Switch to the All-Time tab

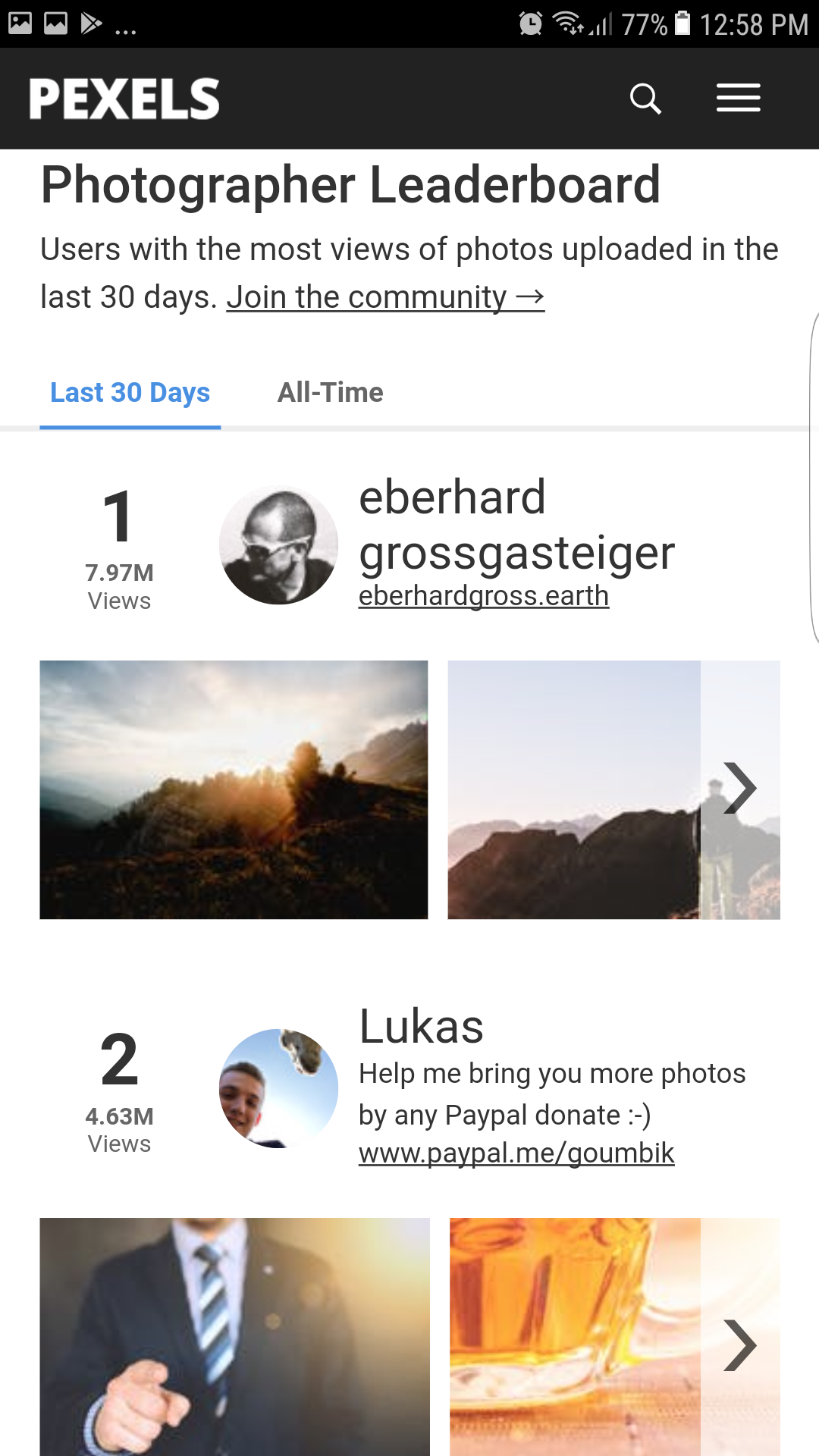pos(330,393)
